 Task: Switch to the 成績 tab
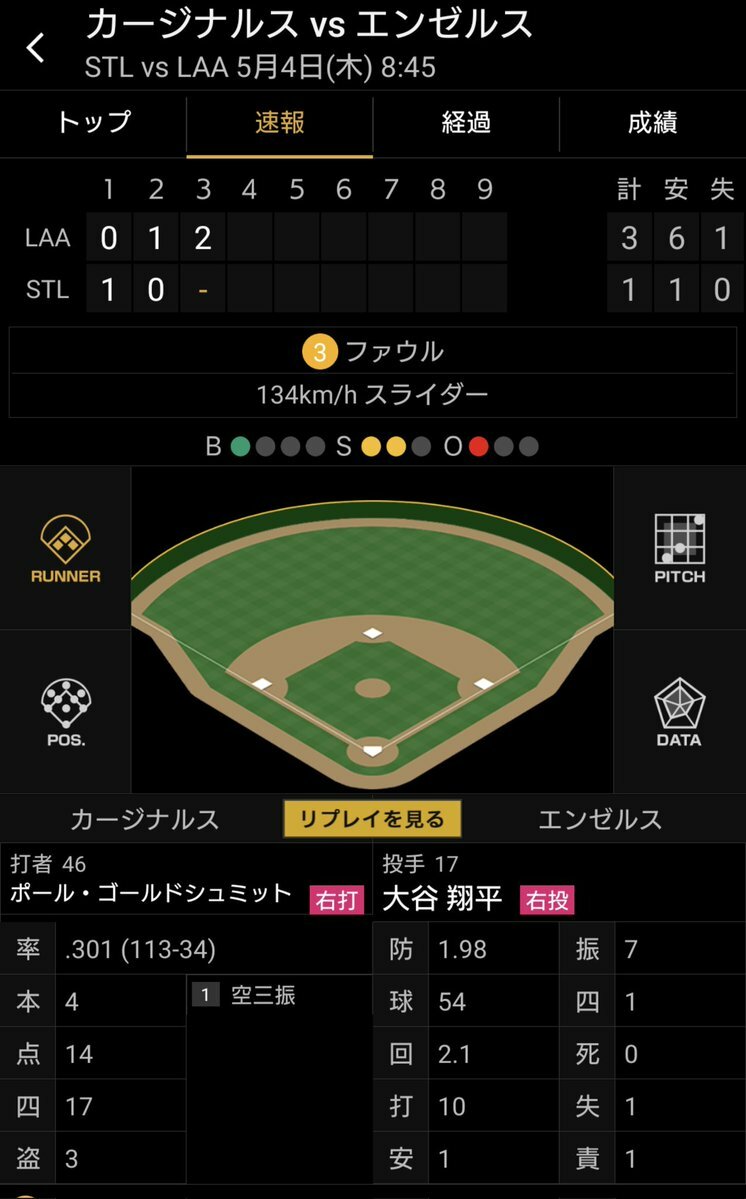652,123
